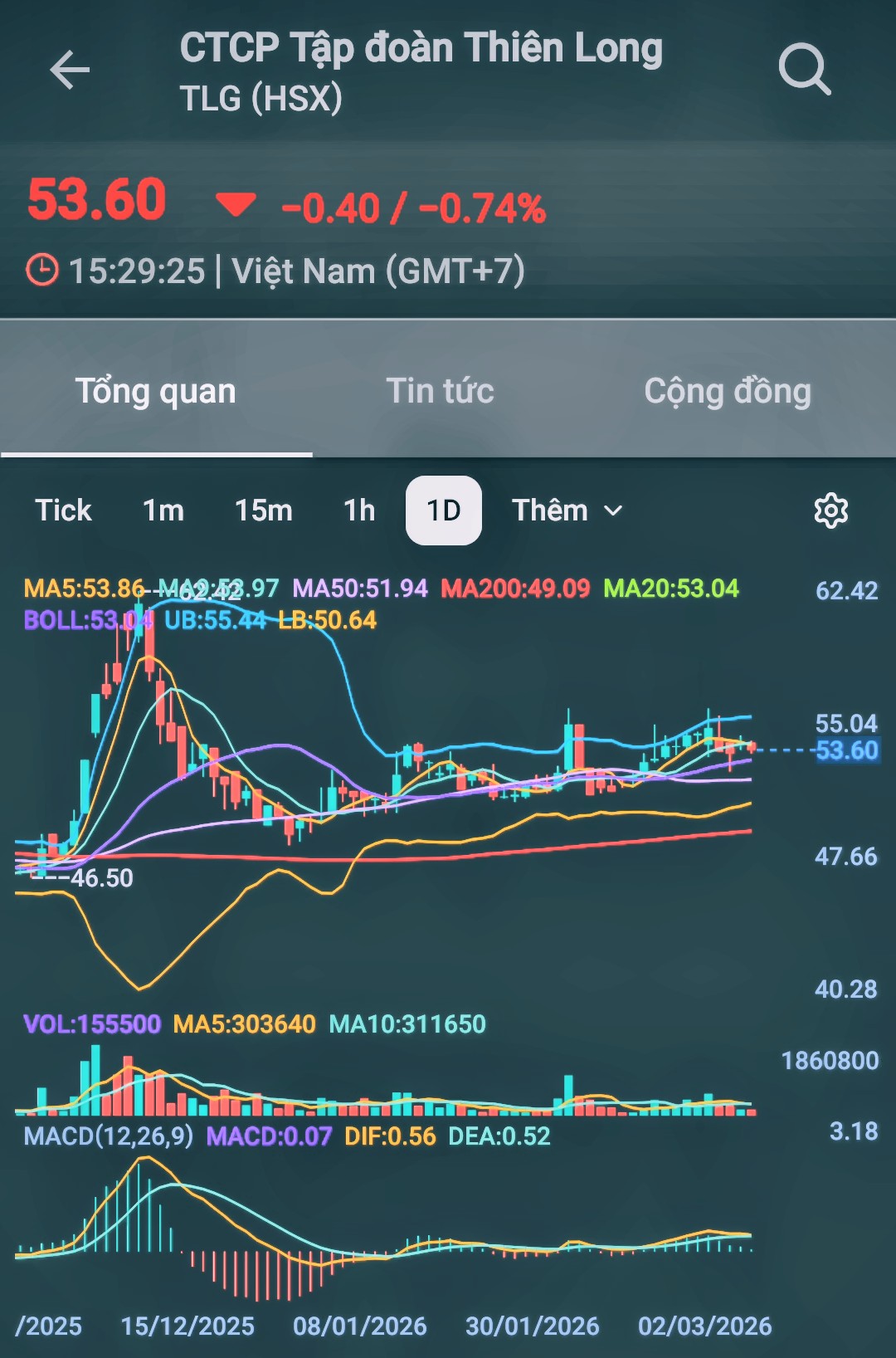The height and width of the screenshot is (1358, 896).
Task: Choose the 1h chart timeframe
Action: coord(359,510)
